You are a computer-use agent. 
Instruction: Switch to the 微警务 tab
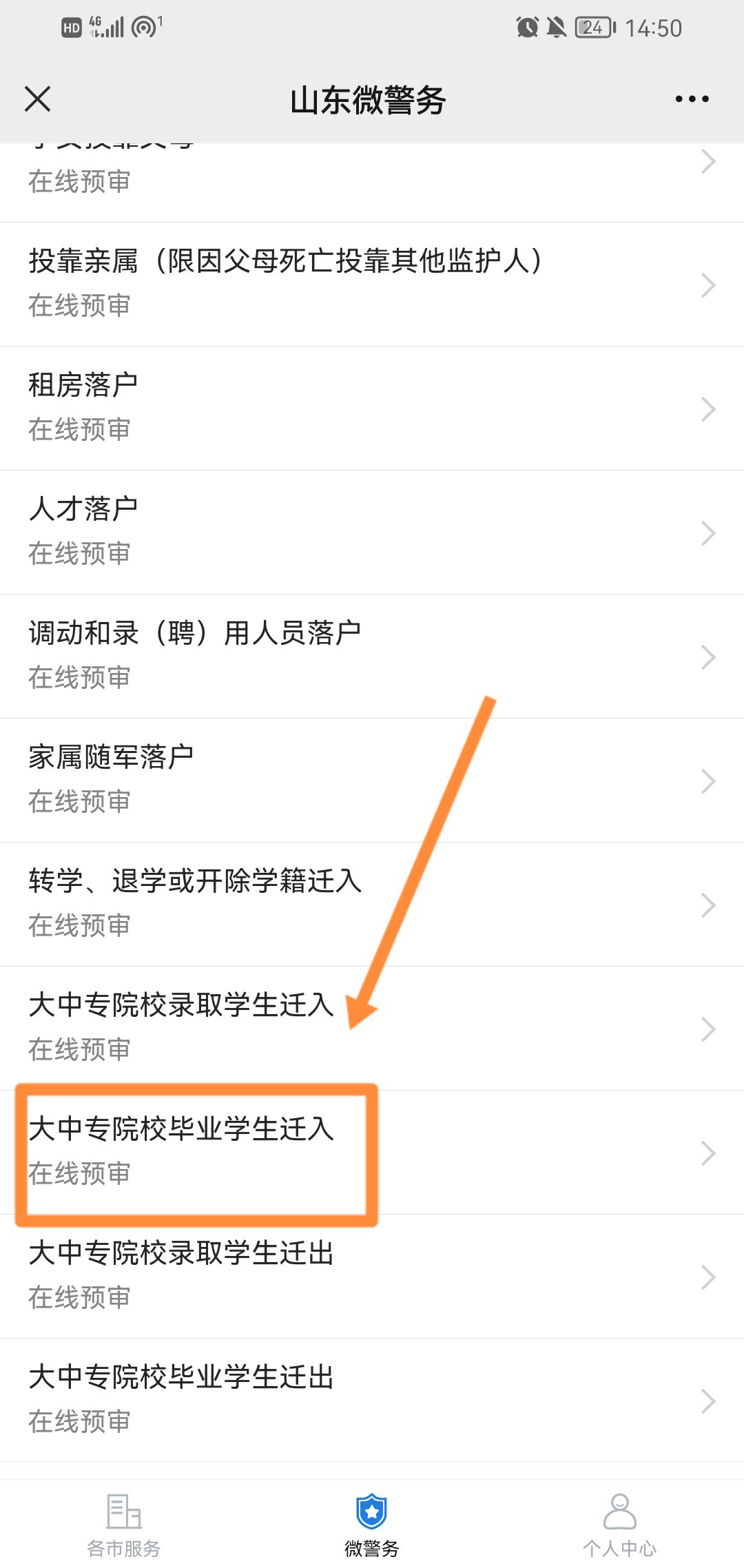click(x=372, y=1525)
